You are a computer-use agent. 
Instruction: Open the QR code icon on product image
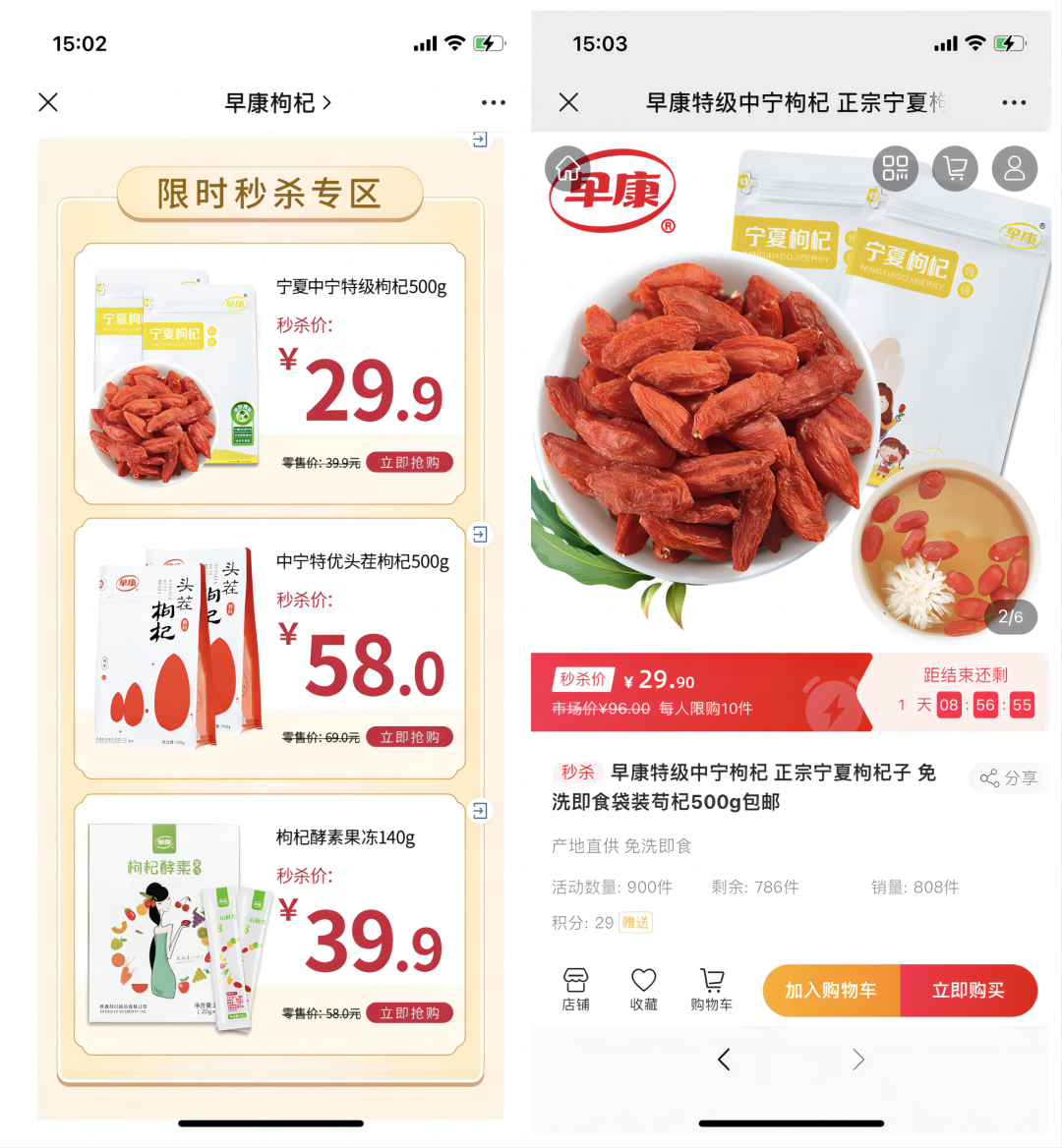pos(895,168)
